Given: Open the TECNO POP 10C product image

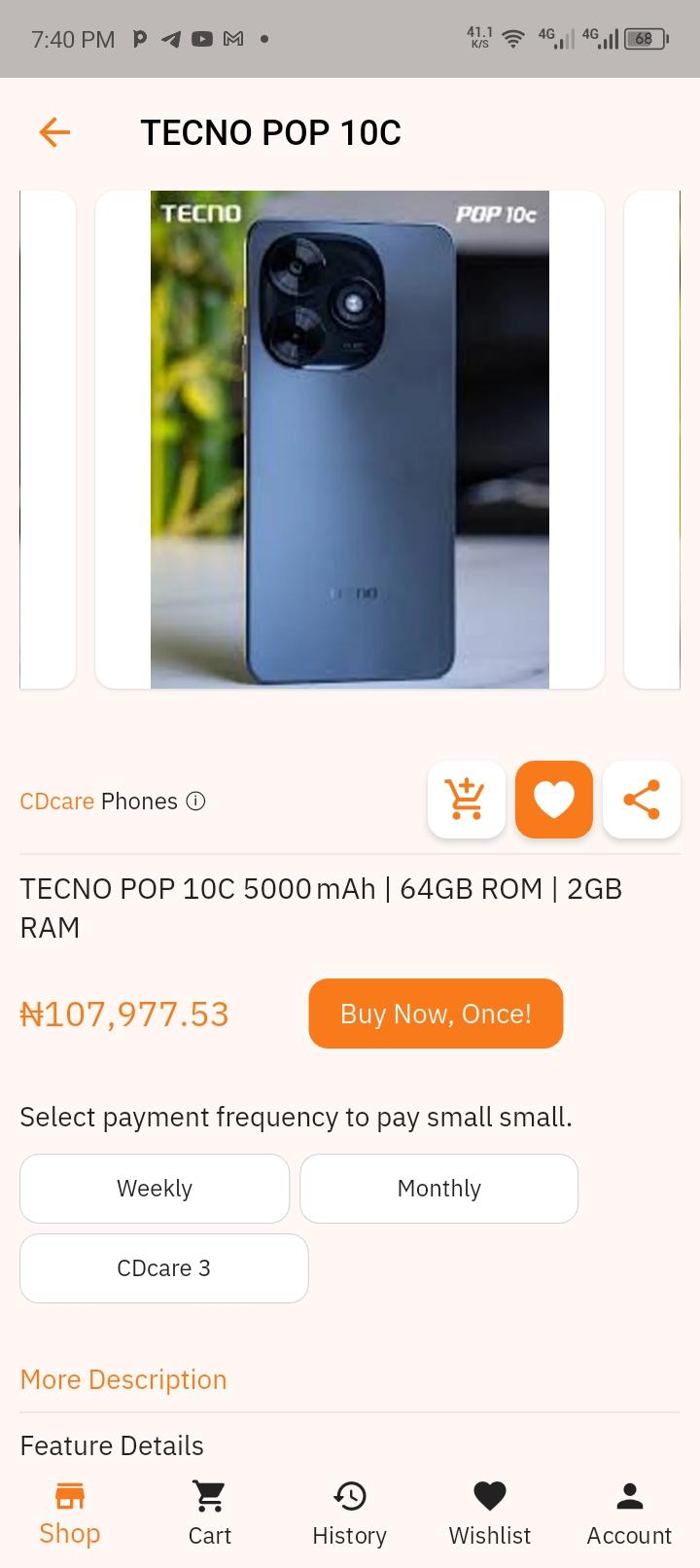Looking at the screenshot, I should coord(350,440).
